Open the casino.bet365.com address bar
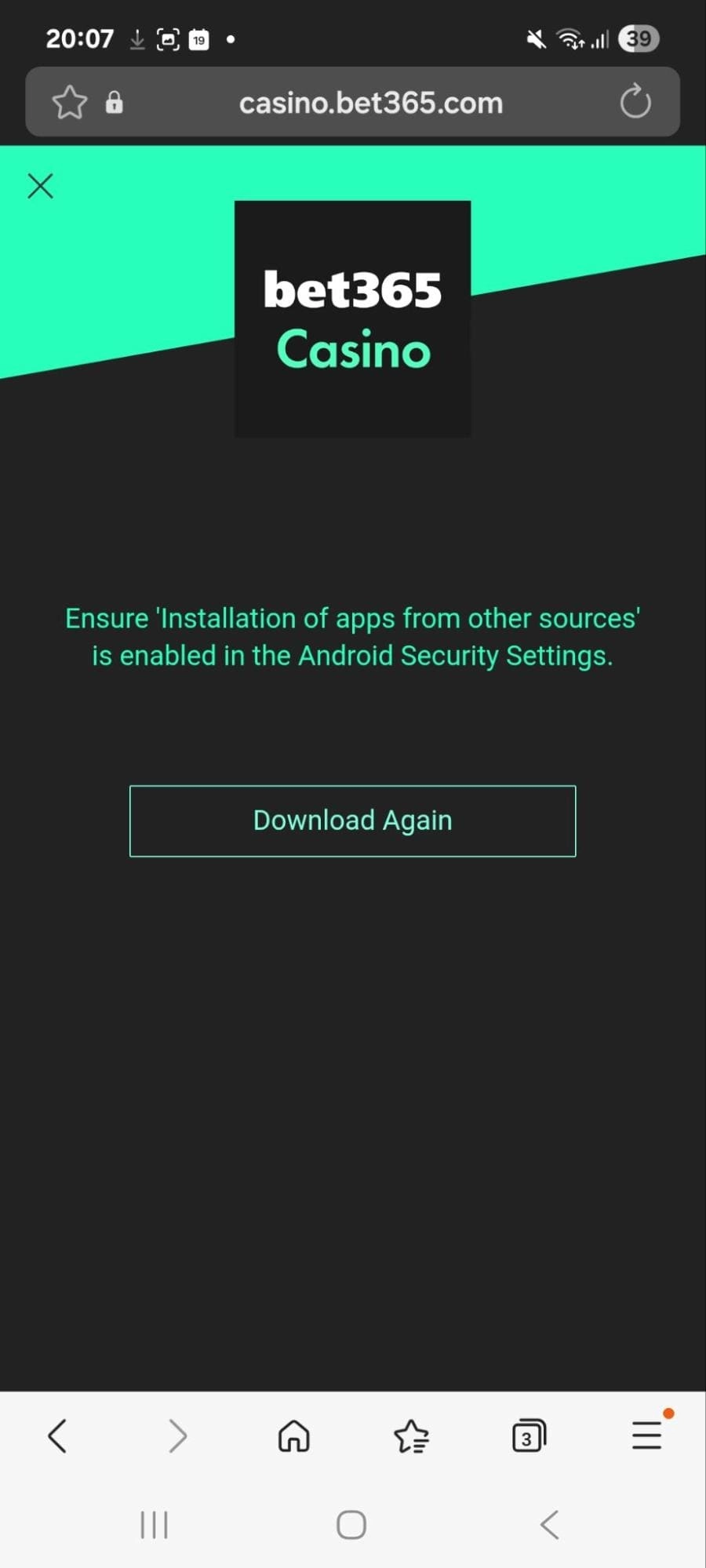The width and height of the screenshot is (706, 1568). (x=370, y=103)
